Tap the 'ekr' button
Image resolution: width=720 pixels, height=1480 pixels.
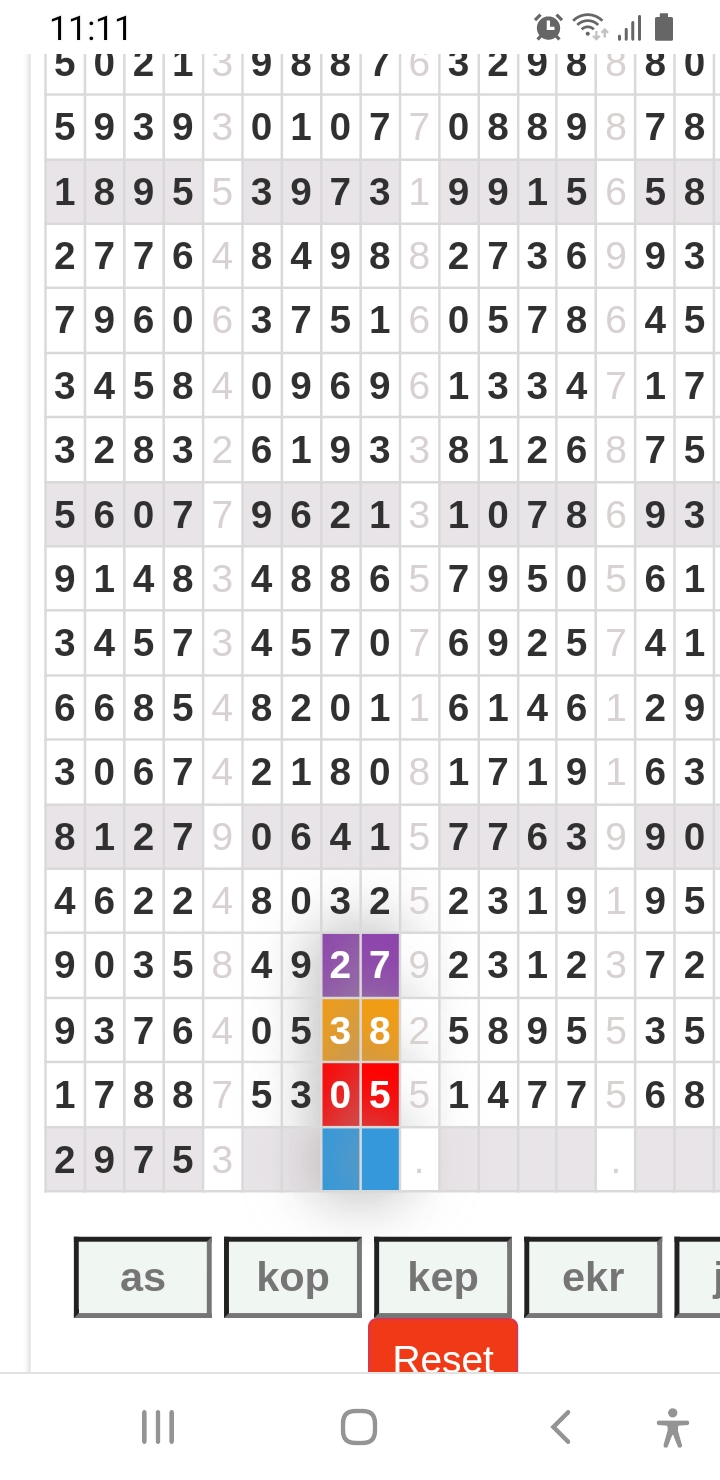coord(593,1277)
